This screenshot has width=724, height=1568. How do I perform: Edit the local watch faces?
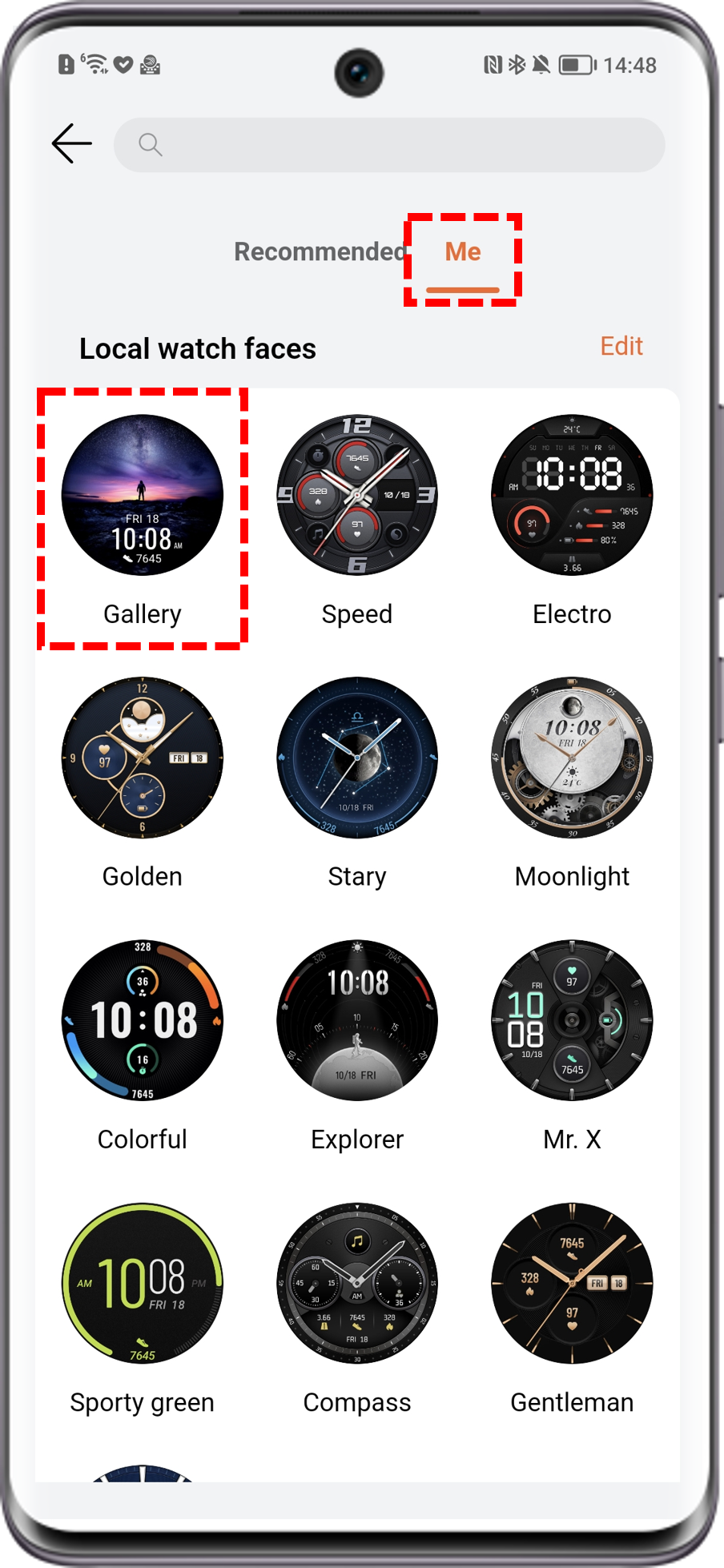click(621, 346)
